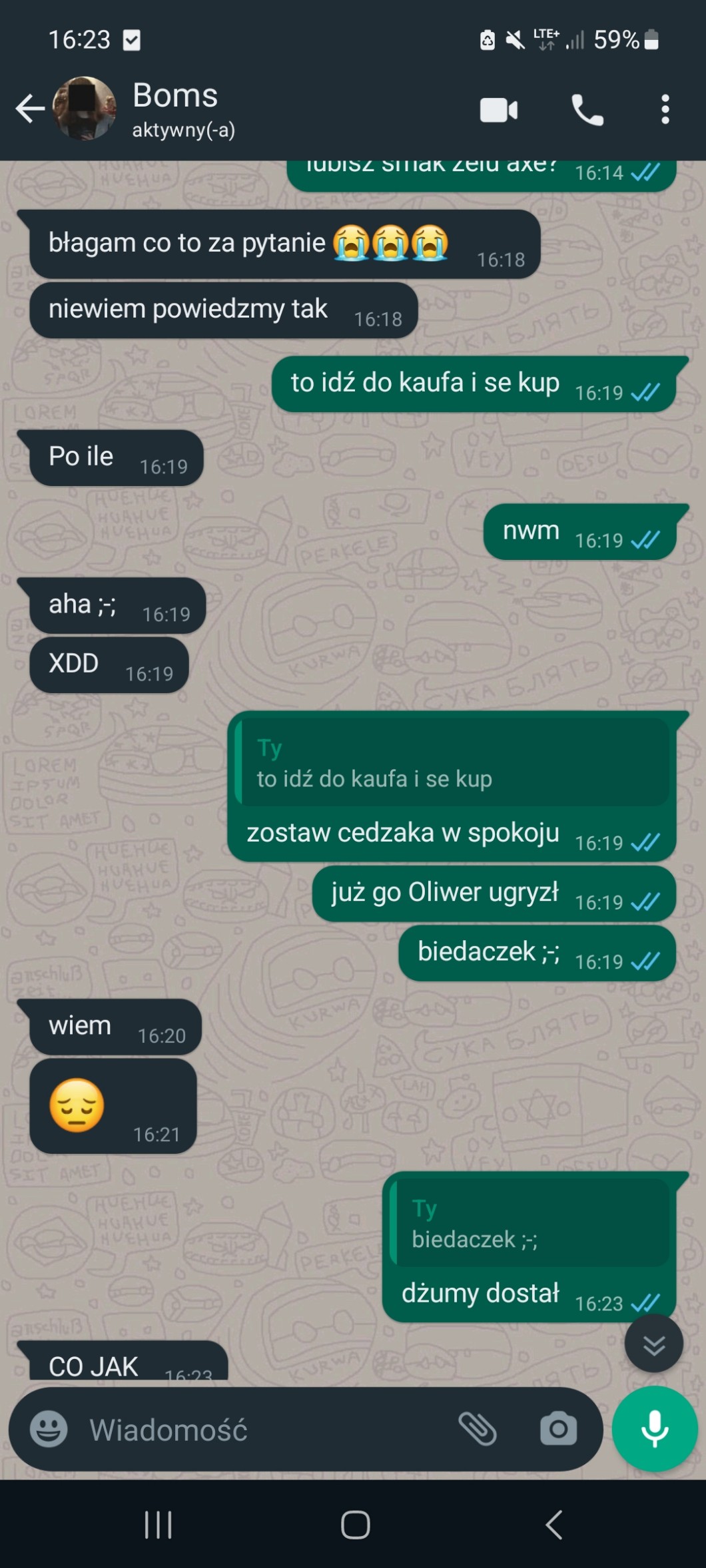The image size is (706, 1568).
Task: Open the three-dot overflow menu
Action: pyautogui.click(x=665, y=110)
